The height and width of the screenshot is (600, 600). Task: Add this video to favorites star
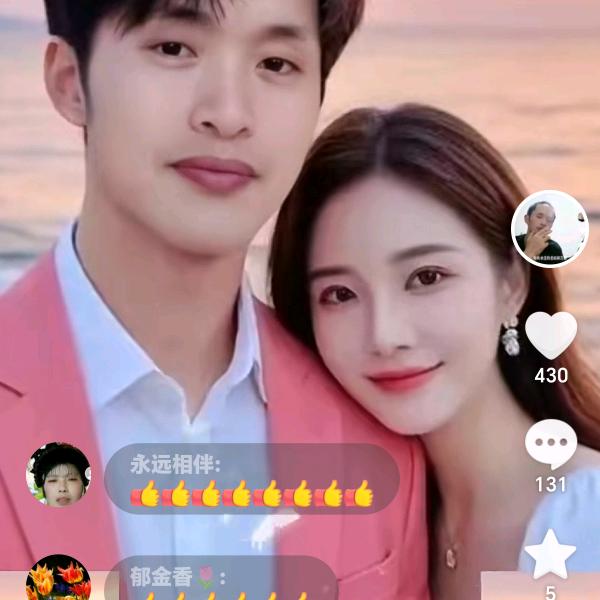[x=551, y=555]
